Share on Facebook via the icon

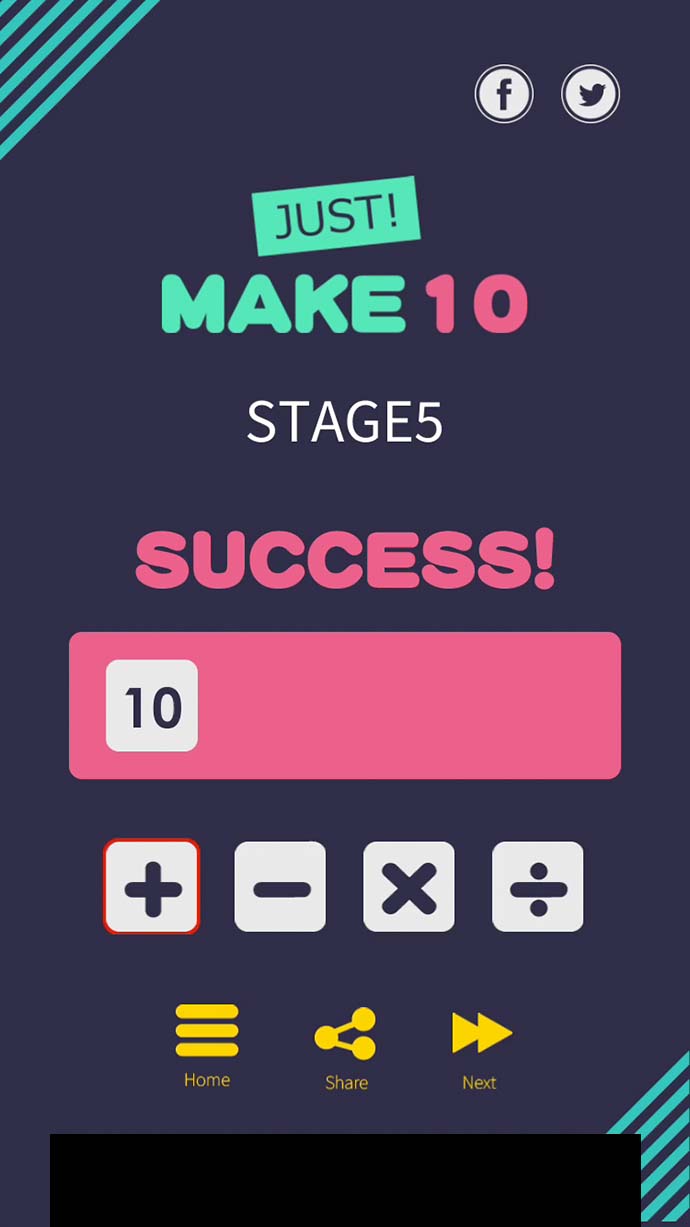pyautogui.click(x=503, y=95)
